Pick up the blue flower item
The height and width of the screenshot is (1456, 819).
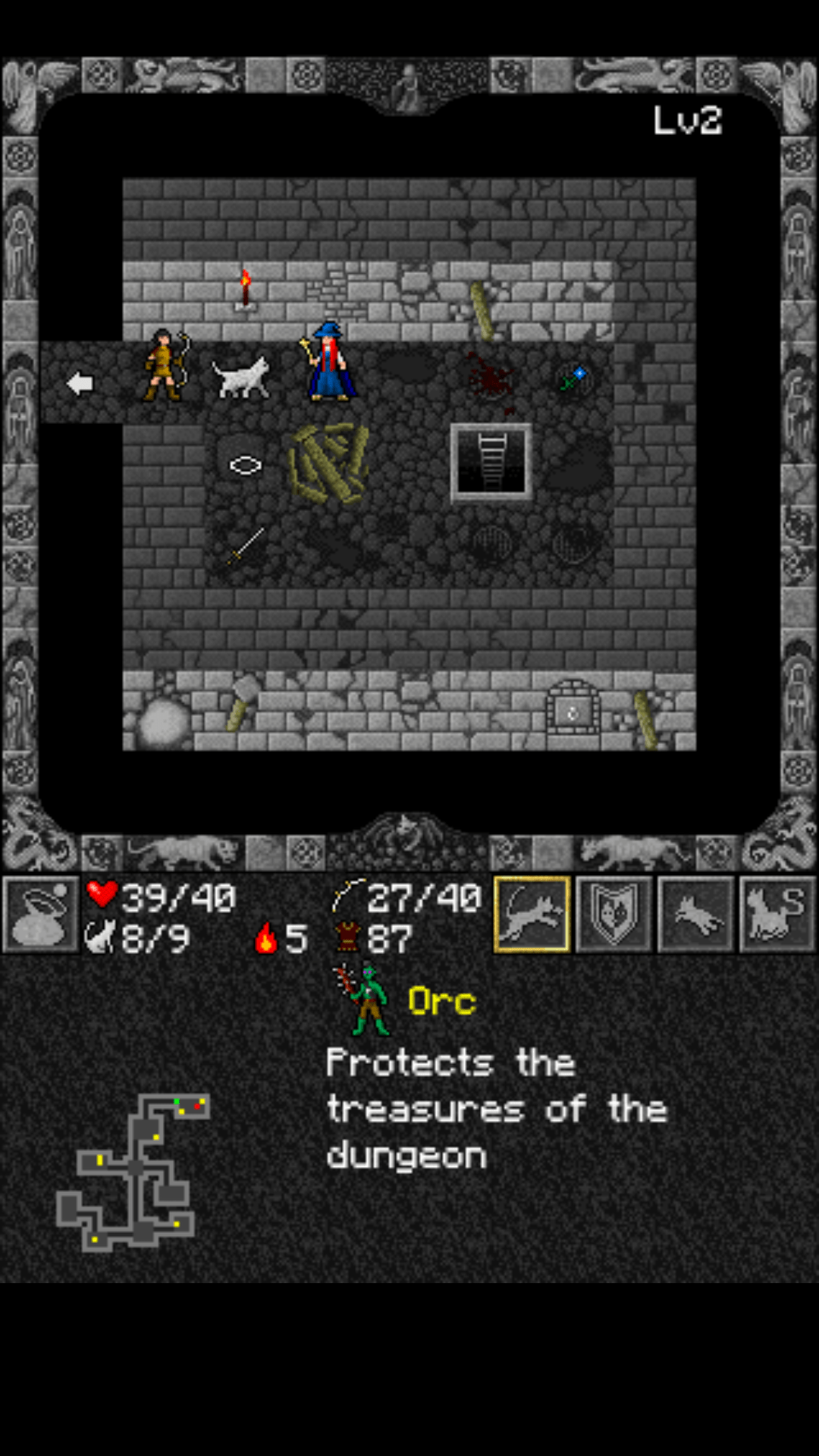click(573, 377)
